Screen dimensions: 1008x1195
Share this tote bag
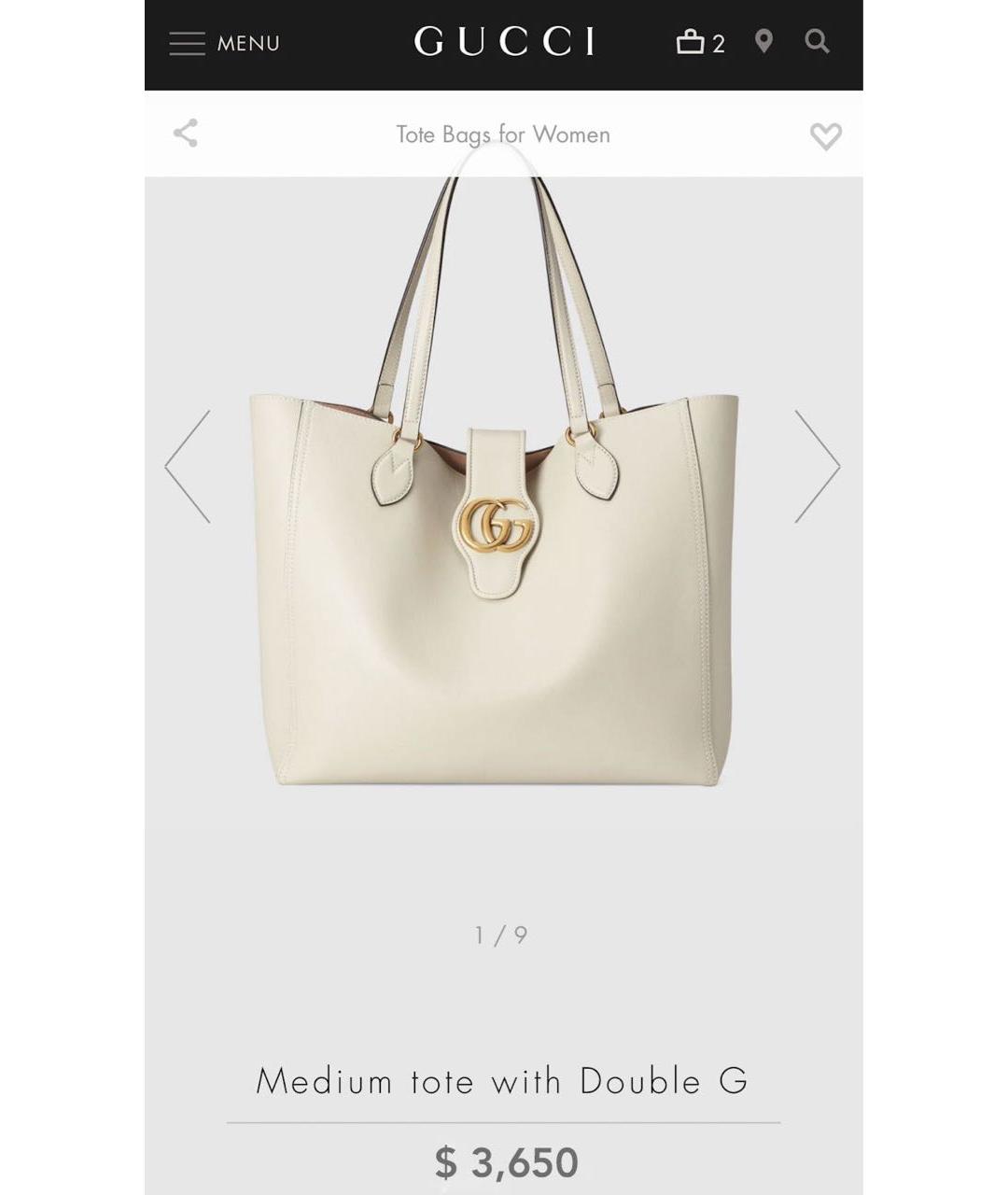186,133
